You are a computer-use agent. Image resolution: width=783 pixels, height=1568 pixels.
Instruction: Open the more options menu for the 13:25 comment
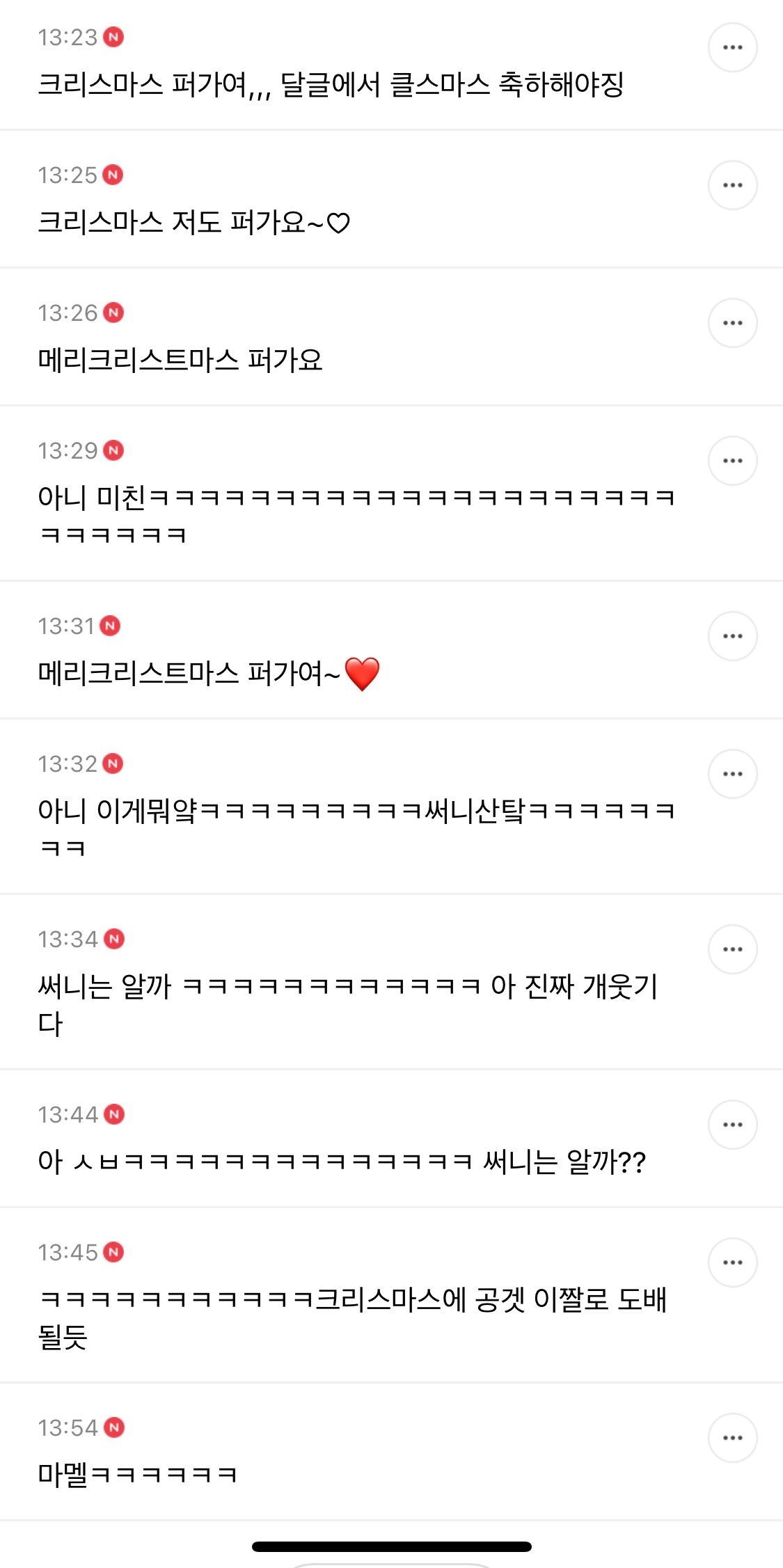click(732, 185)
